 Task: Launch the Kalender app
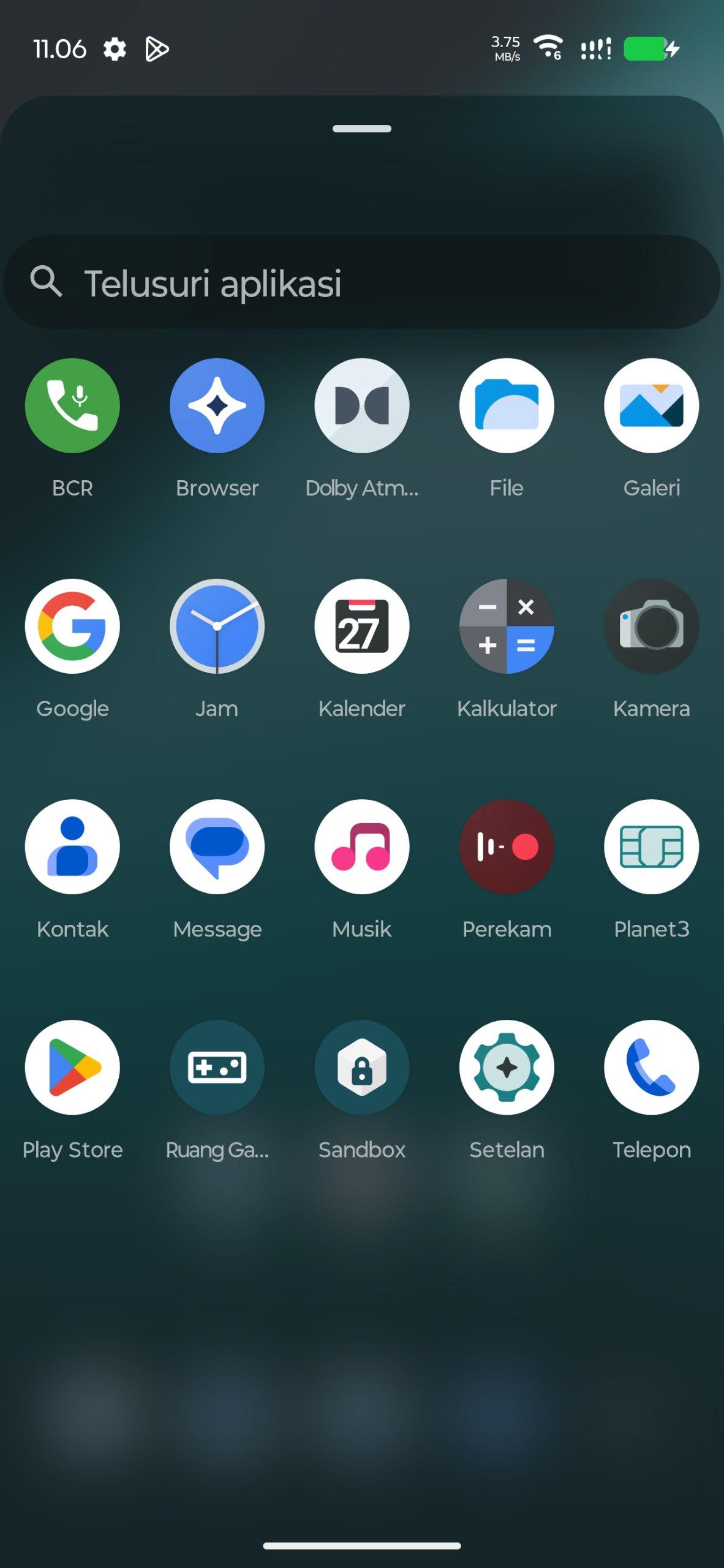click(x=362, y=626)
